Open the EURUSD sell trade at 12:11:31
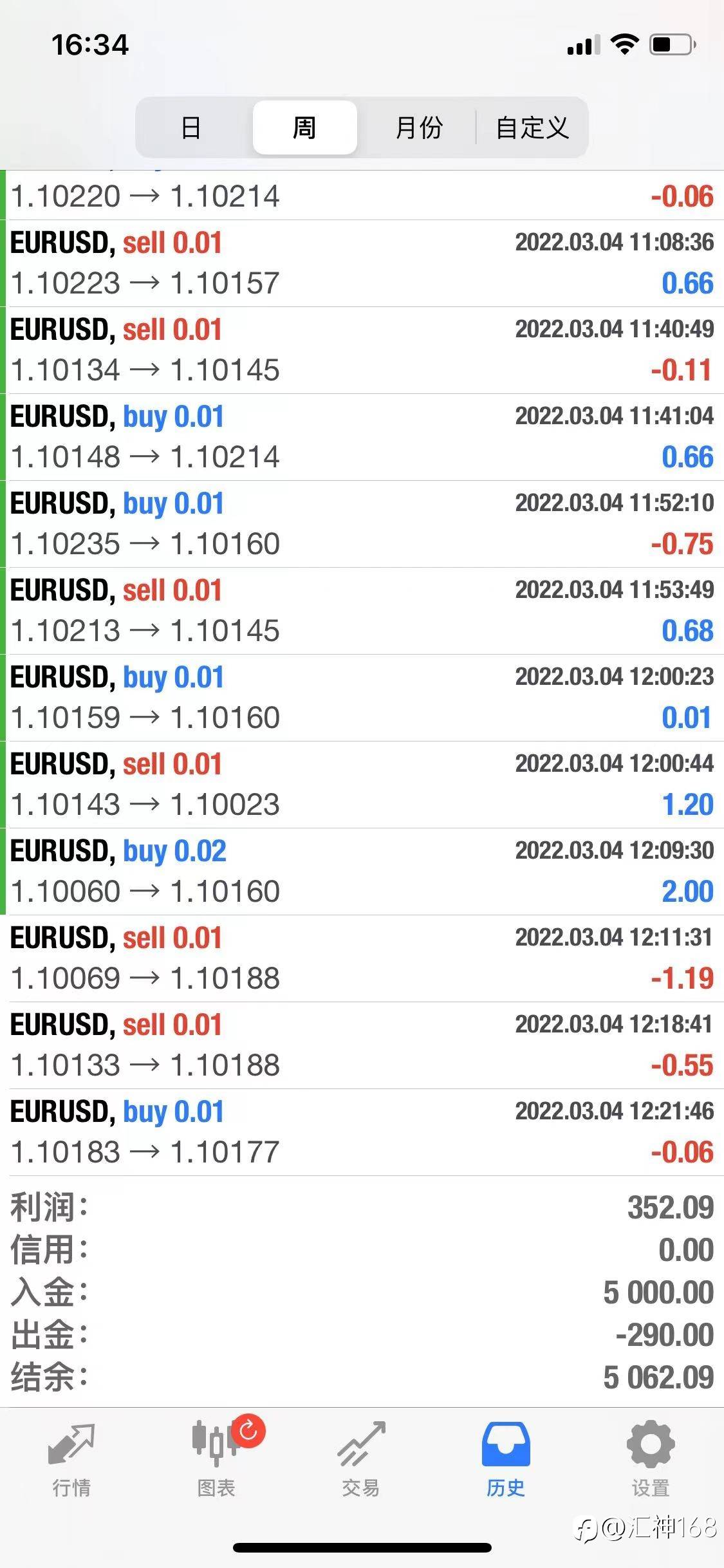 (x=362, y=958)
